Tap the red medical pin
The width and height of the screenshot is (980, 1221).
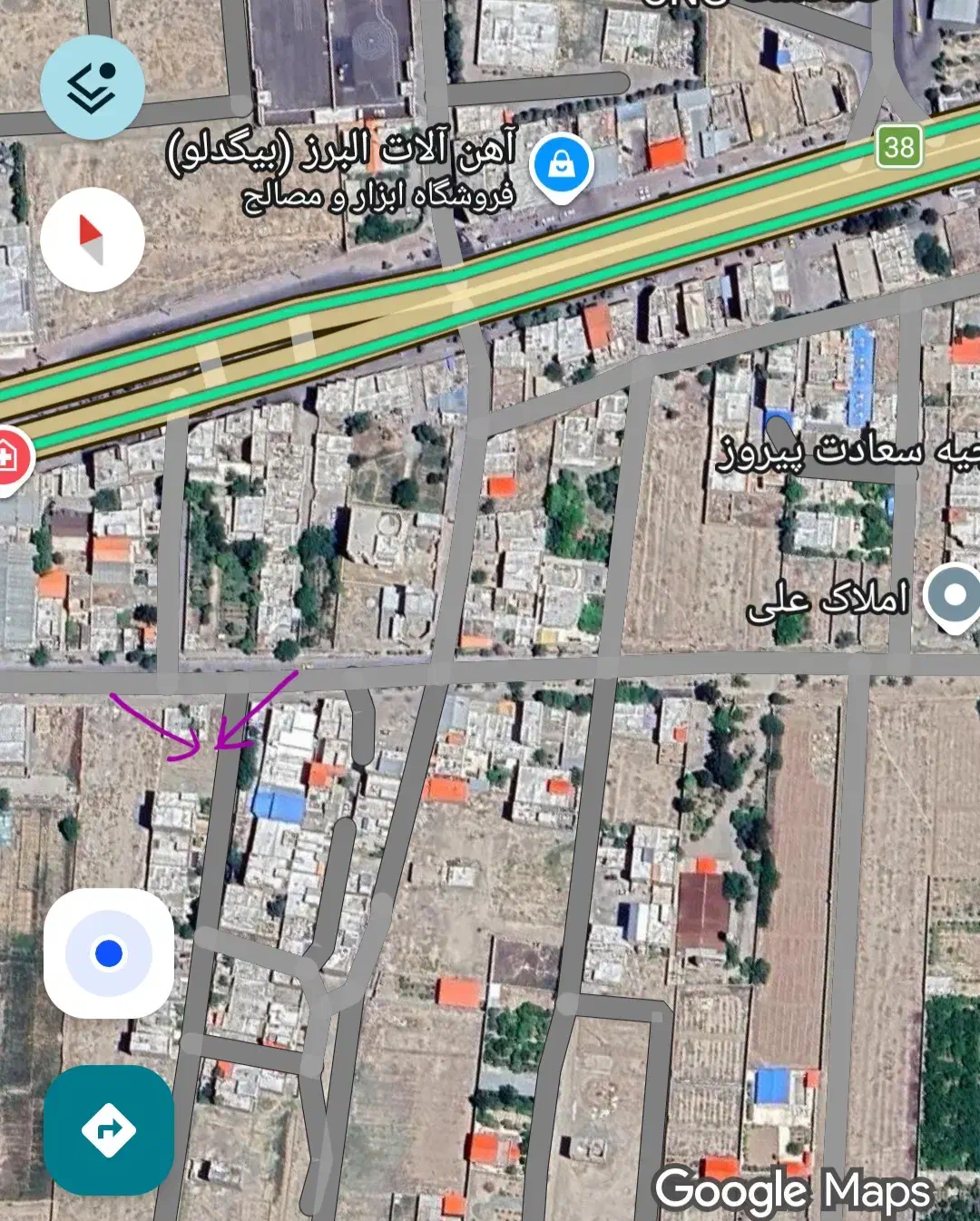pos(9,455)
